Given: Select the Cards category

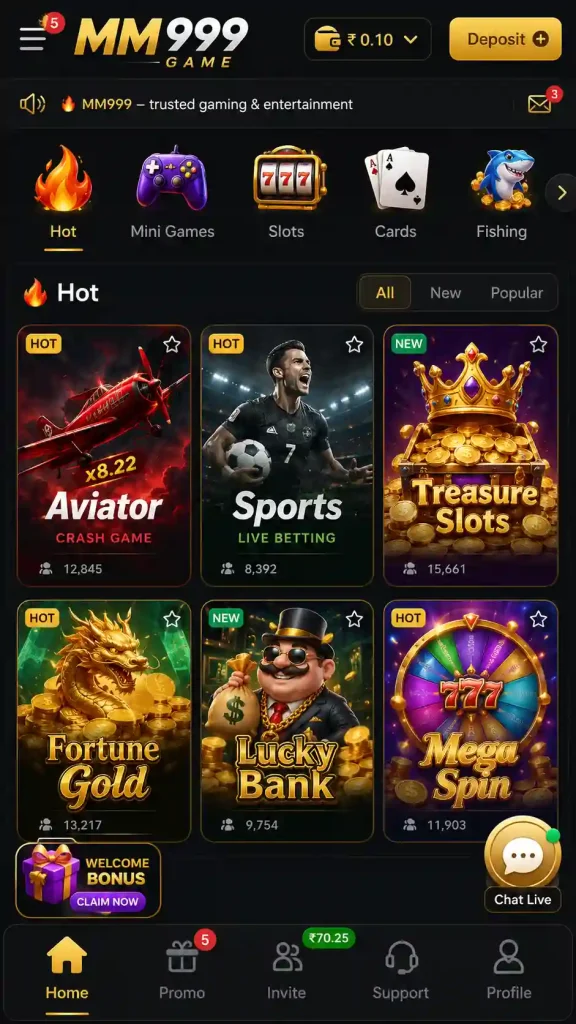Looking at the screenshot, I should (x=396, y=193).
